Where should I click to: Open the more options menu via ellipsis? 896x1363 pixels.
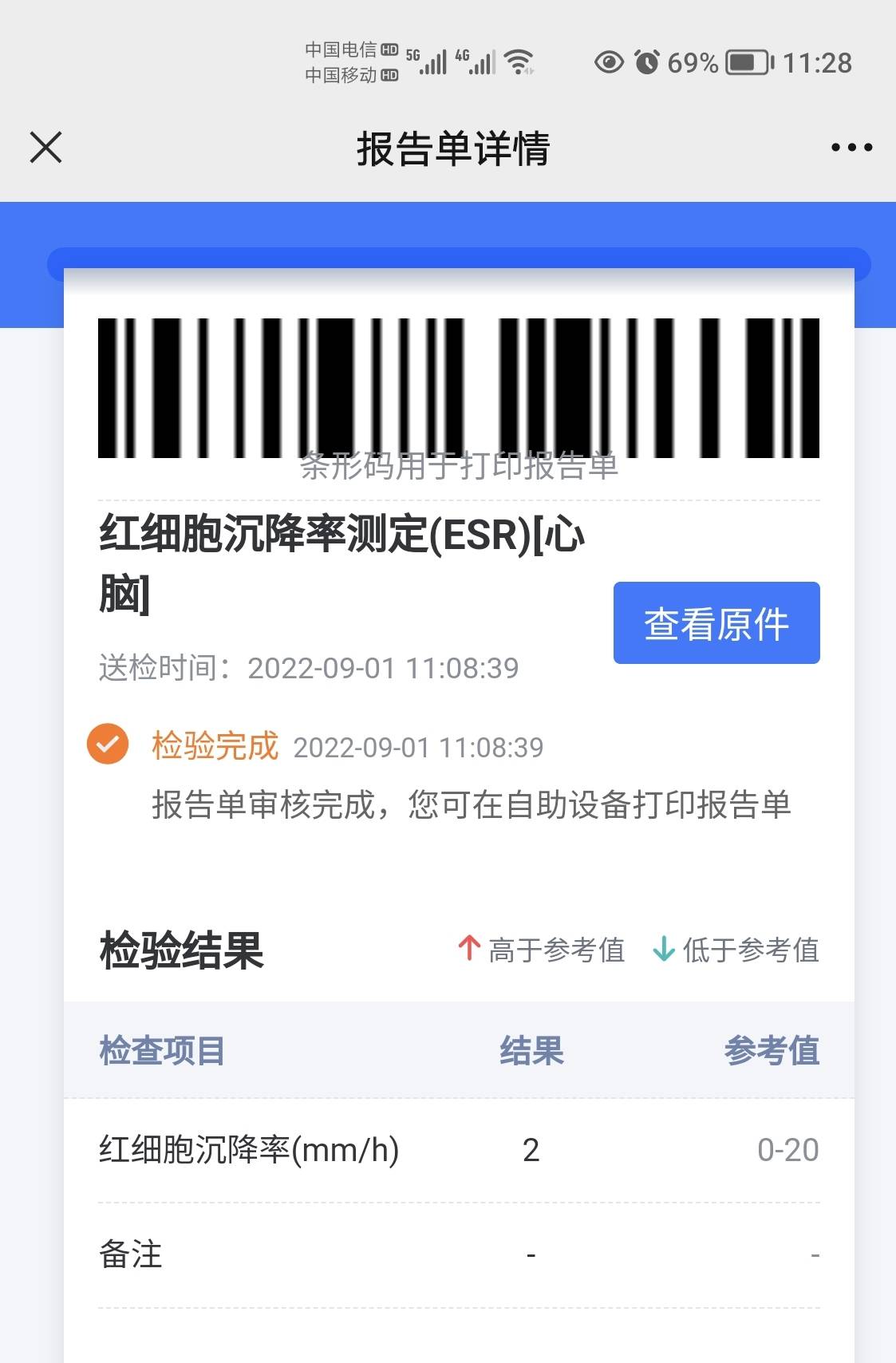(849, 147)
